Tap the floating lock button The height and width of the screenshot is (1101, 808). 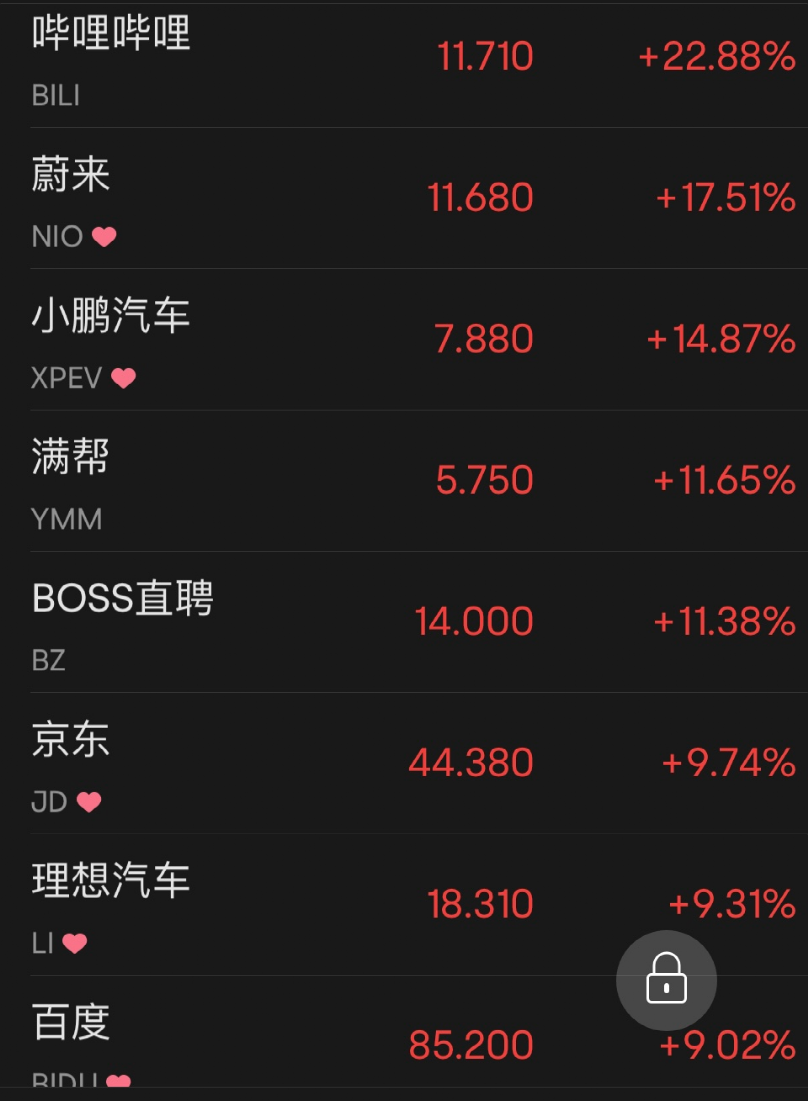[x=666, y=980]
